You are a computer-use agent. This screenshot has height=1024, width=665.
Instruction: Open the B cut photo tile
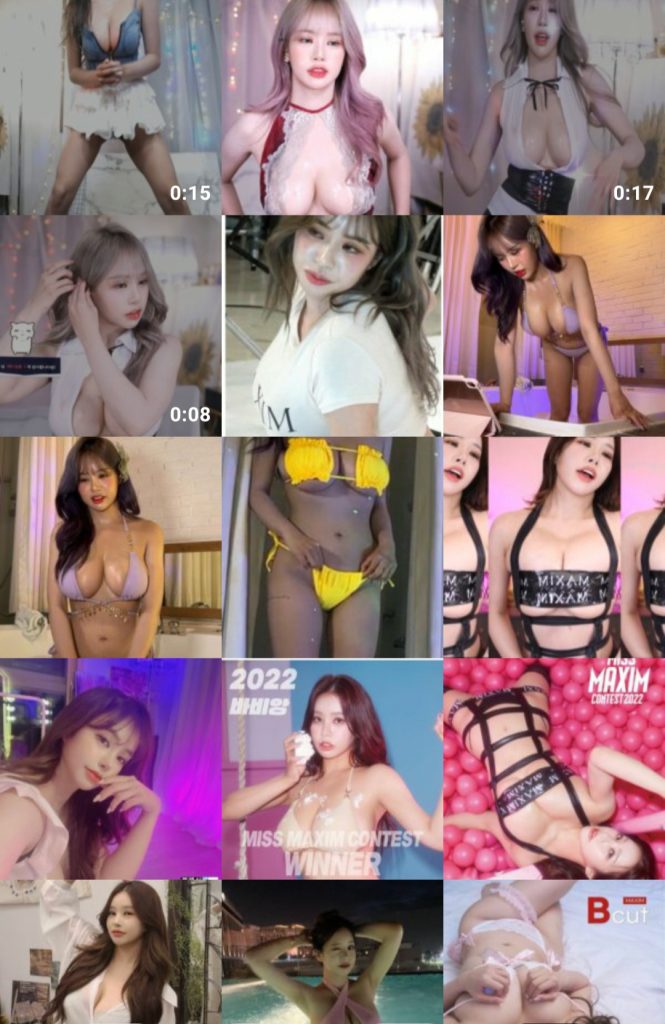554,952
